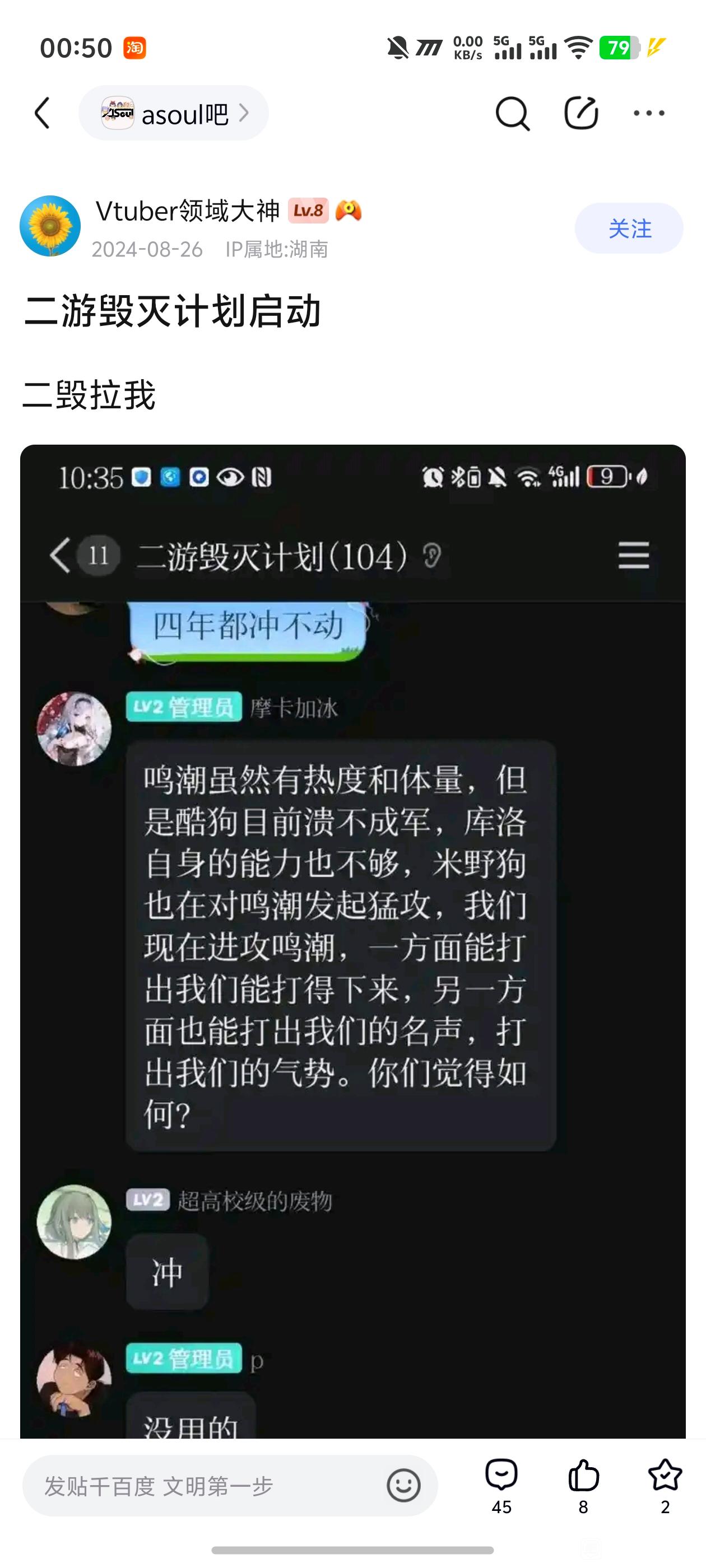Open the posted chat screenshot image
706x1568 pixels.
pos(352,937)
